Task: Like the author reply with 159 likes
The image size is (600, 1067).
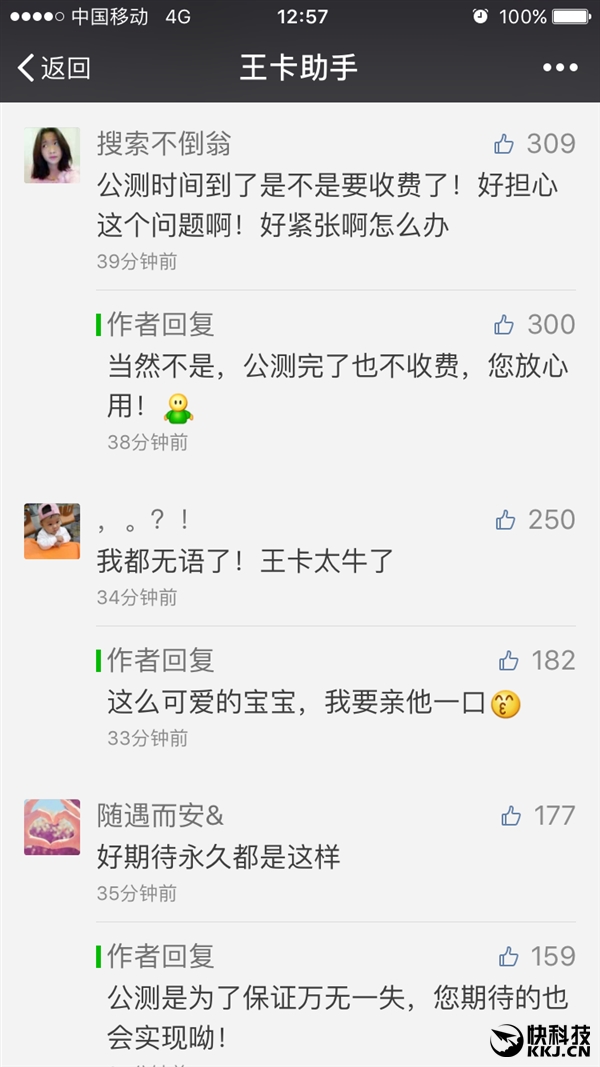Action: pyautogui.click(x=509, y=957)
